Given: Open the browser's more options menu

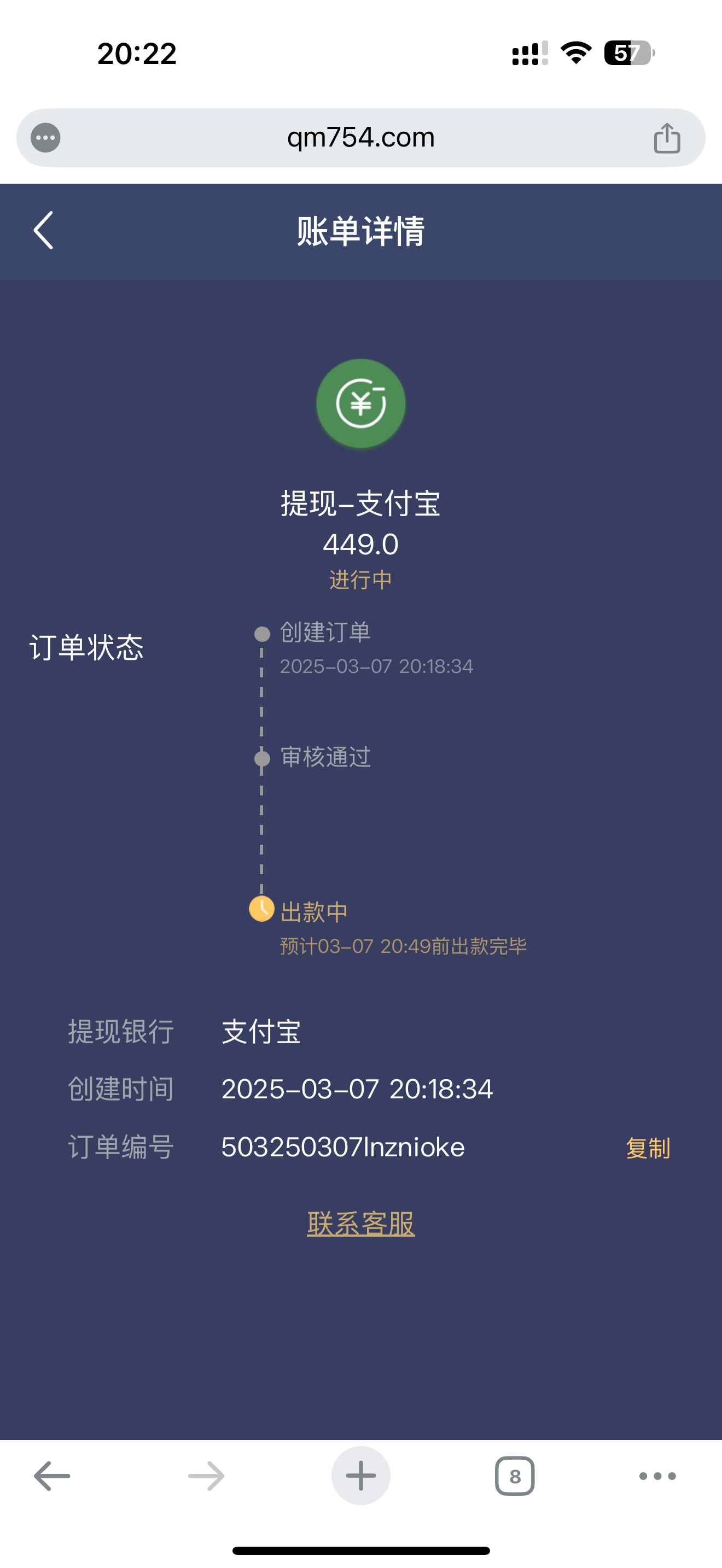Looking at the screenshot, I should [x=657, y=1476].
